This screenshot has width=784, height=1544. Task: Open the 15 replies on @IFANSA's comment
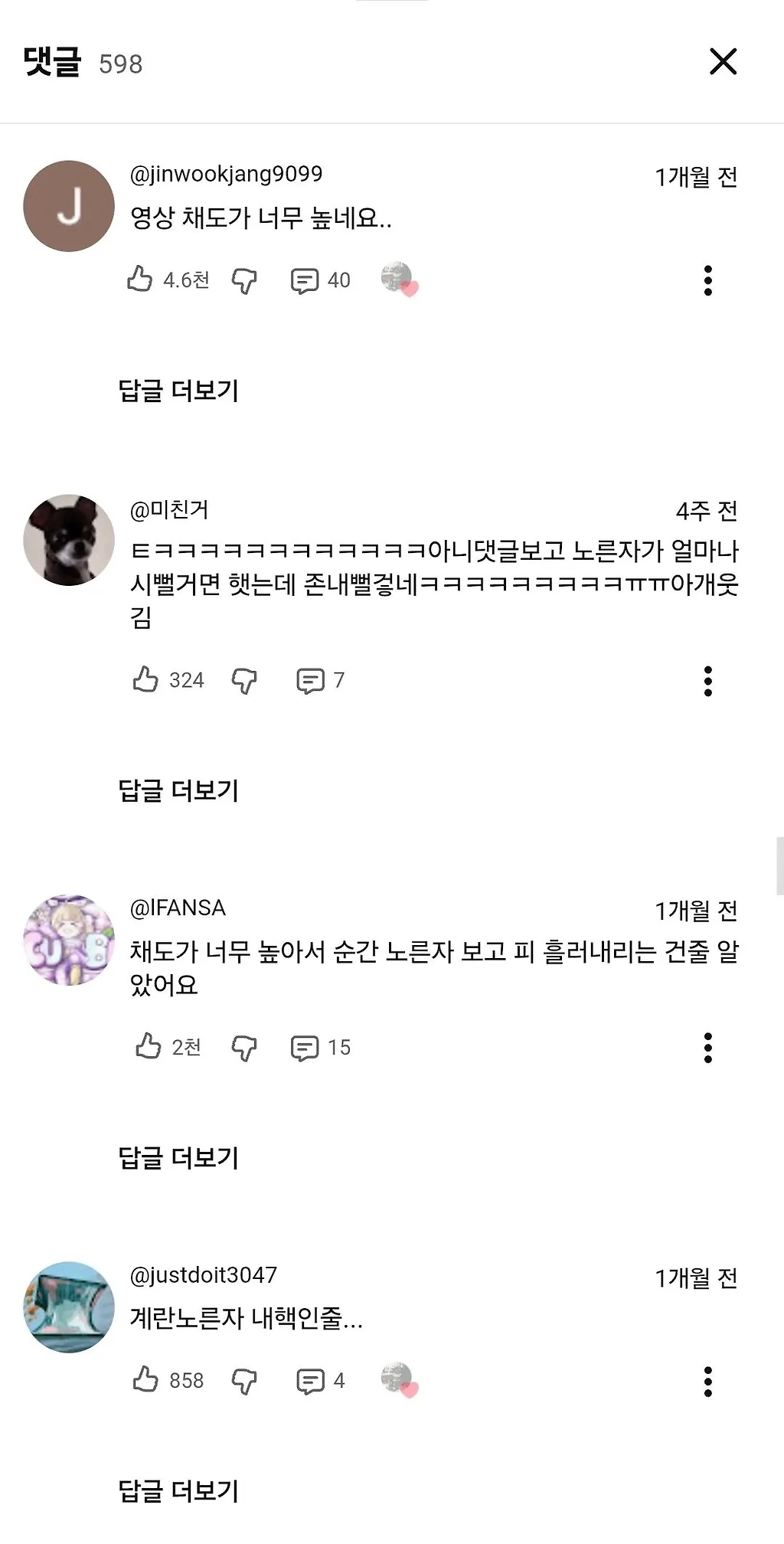305,1047
